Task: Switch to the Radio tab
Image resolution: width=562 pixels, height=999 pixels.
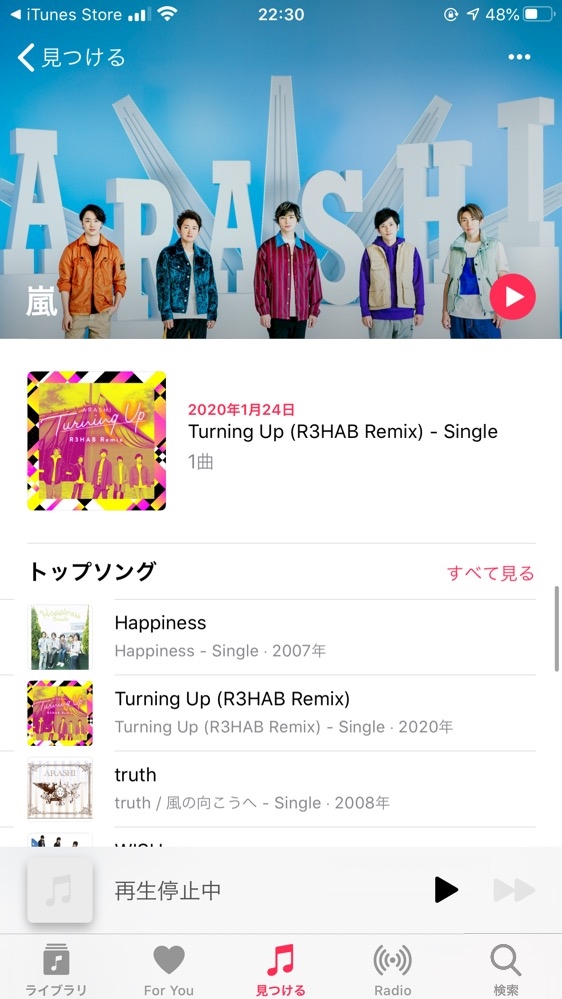Action: coord(393,970)
